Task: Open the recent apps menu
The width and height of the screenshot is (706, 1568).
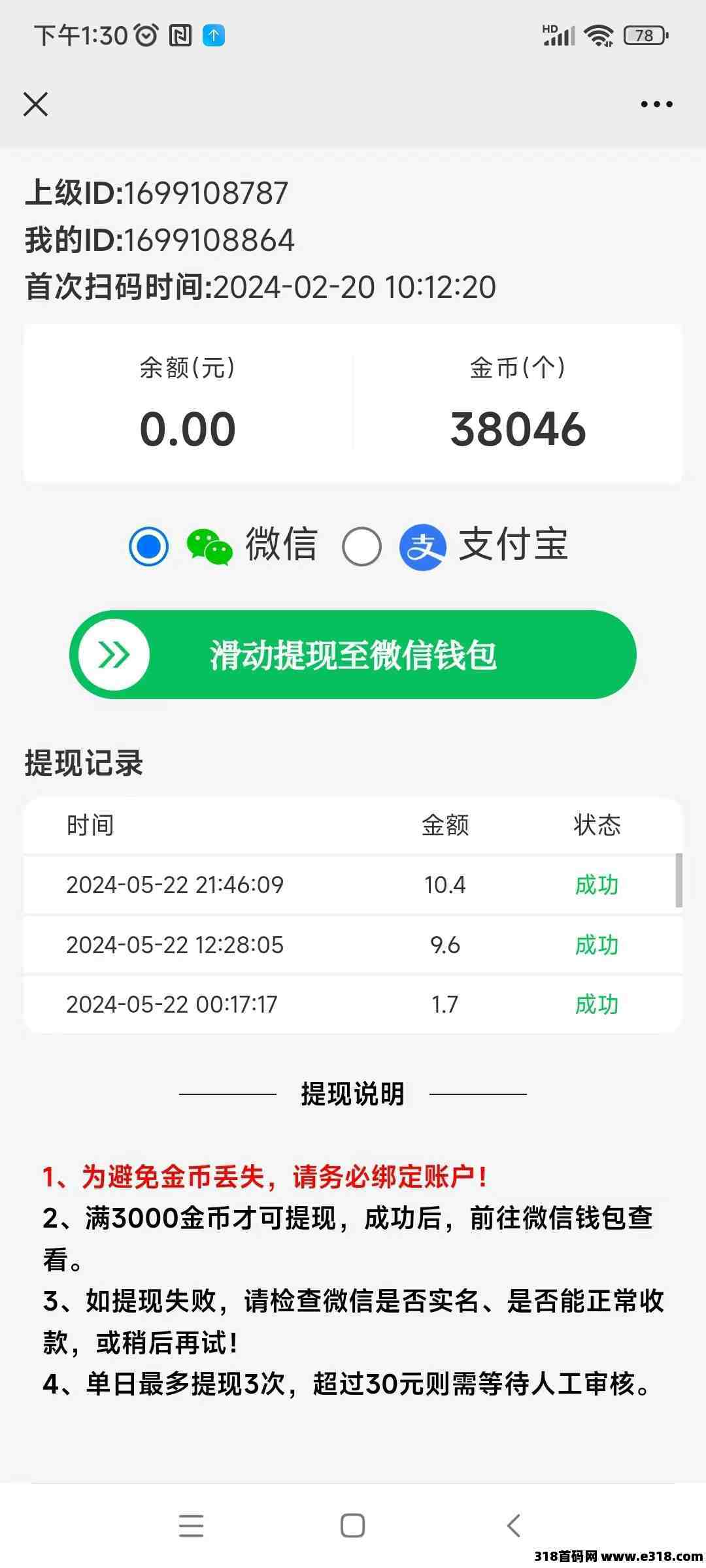Action: pyautogui.click(x=191, y=1526)
